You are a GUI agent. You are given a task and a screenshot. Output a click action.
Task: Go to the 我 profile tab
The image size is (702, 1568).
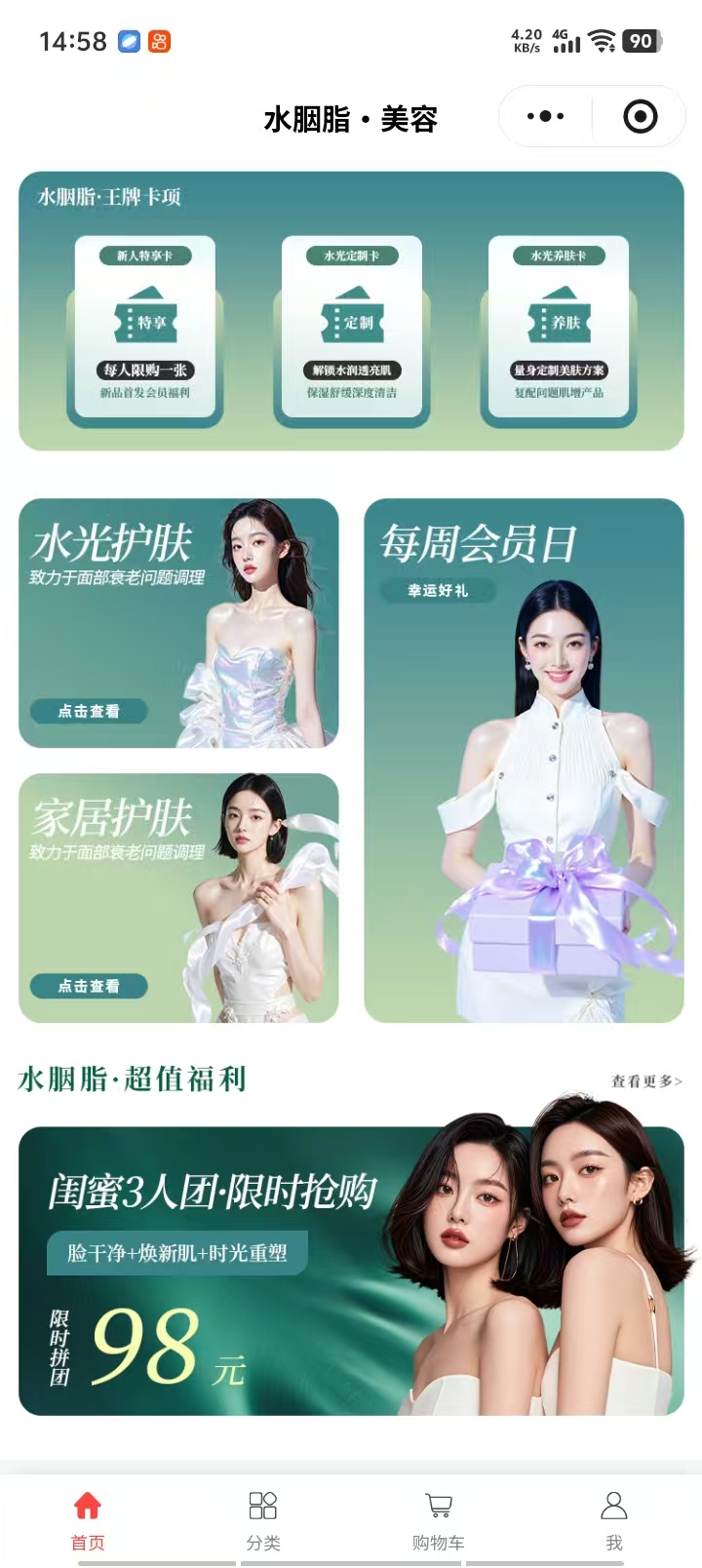click(x=613, y=1519)
